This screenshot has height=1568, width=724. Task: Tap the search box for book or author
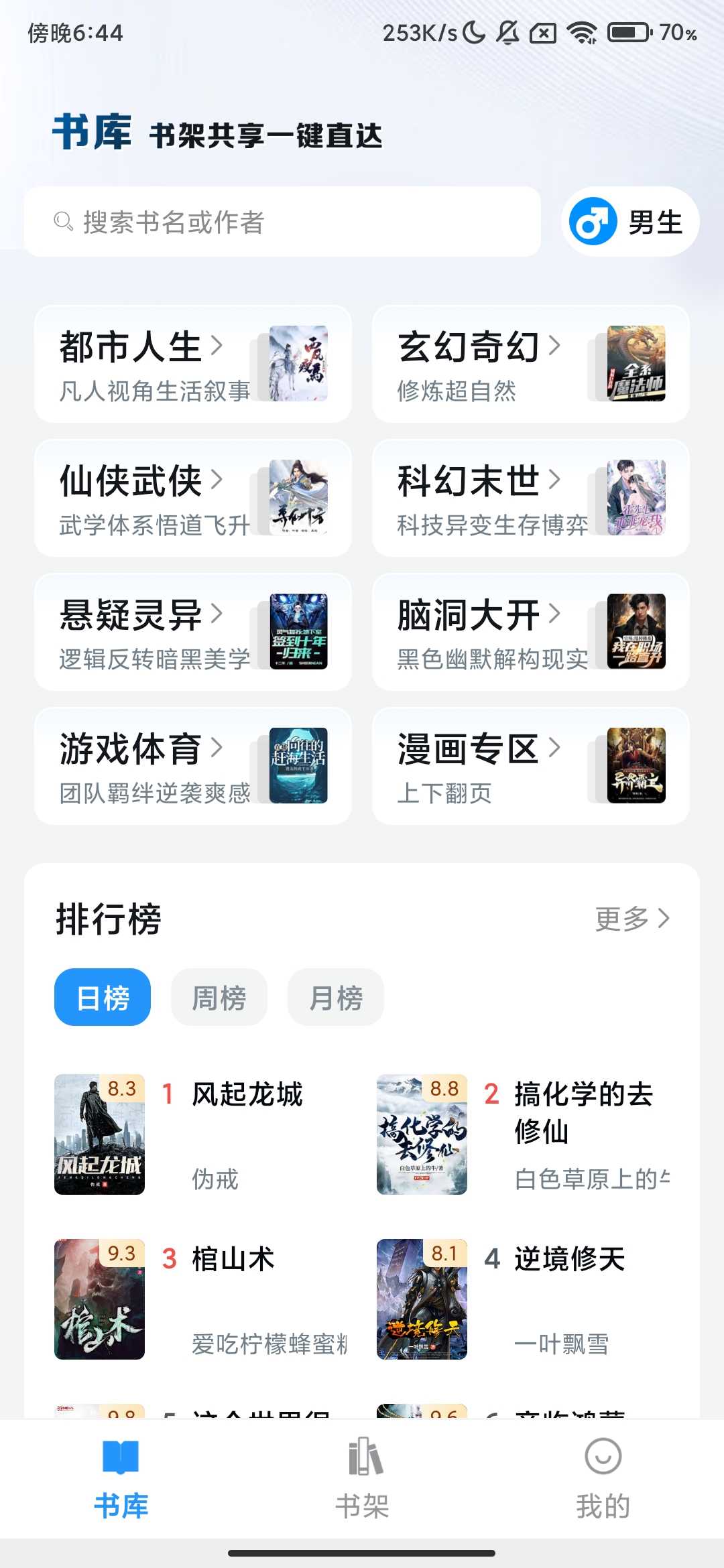282,222
